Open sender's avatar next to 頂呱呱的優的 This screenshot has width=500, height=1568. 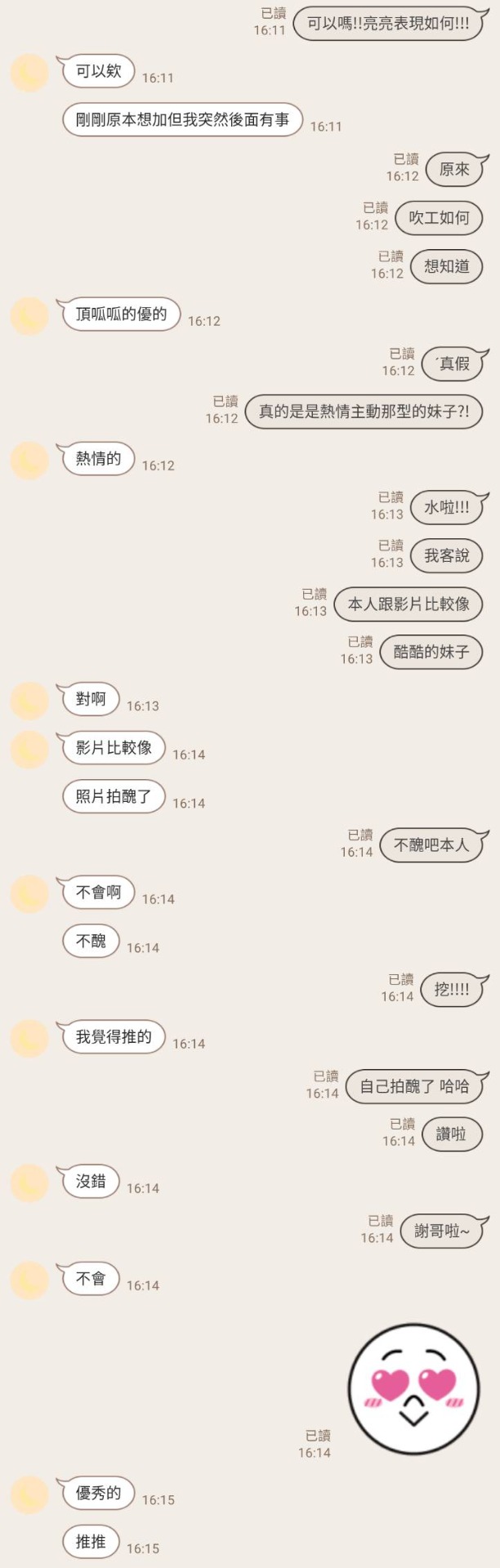(x=29, y=316)
